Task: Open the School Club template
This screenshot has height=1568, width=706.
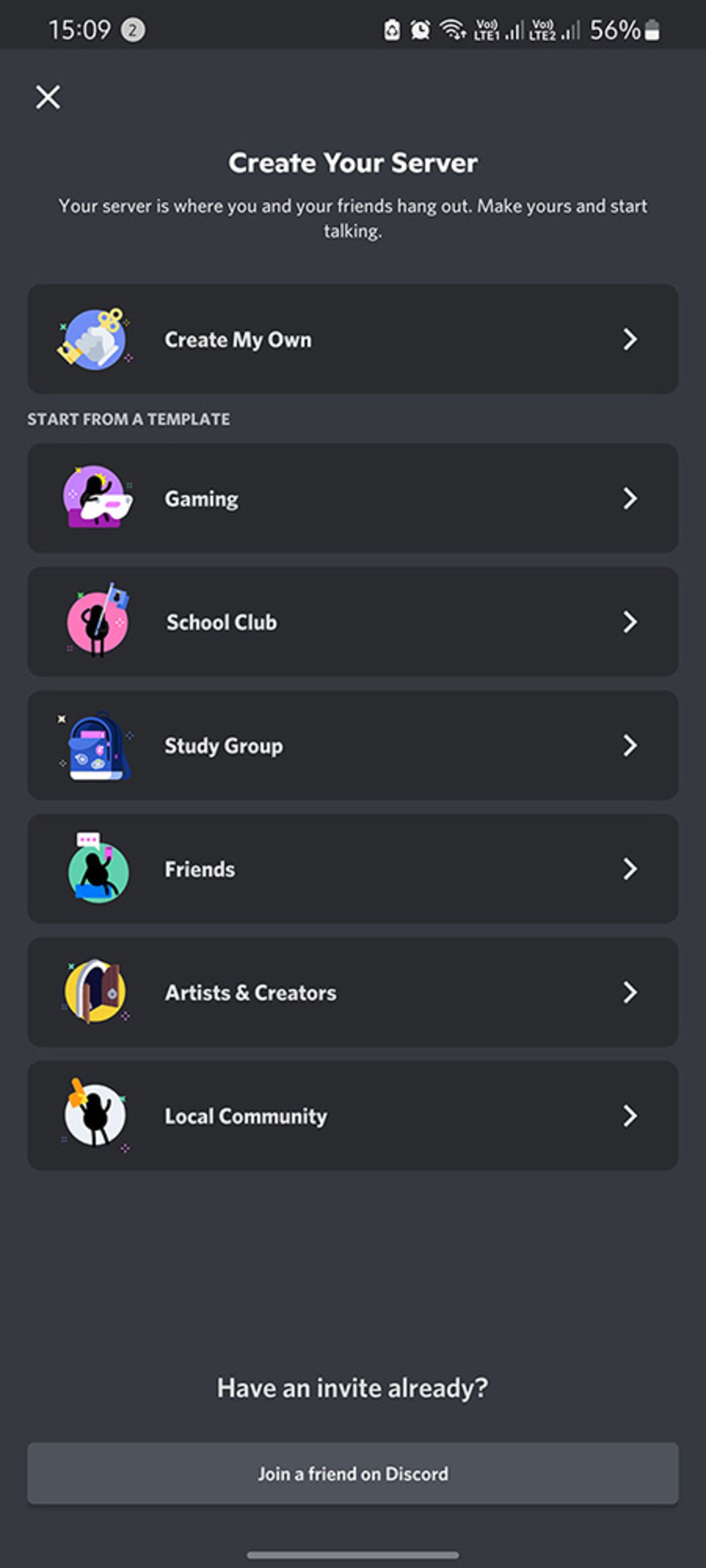Action: (x=352, y=622)
